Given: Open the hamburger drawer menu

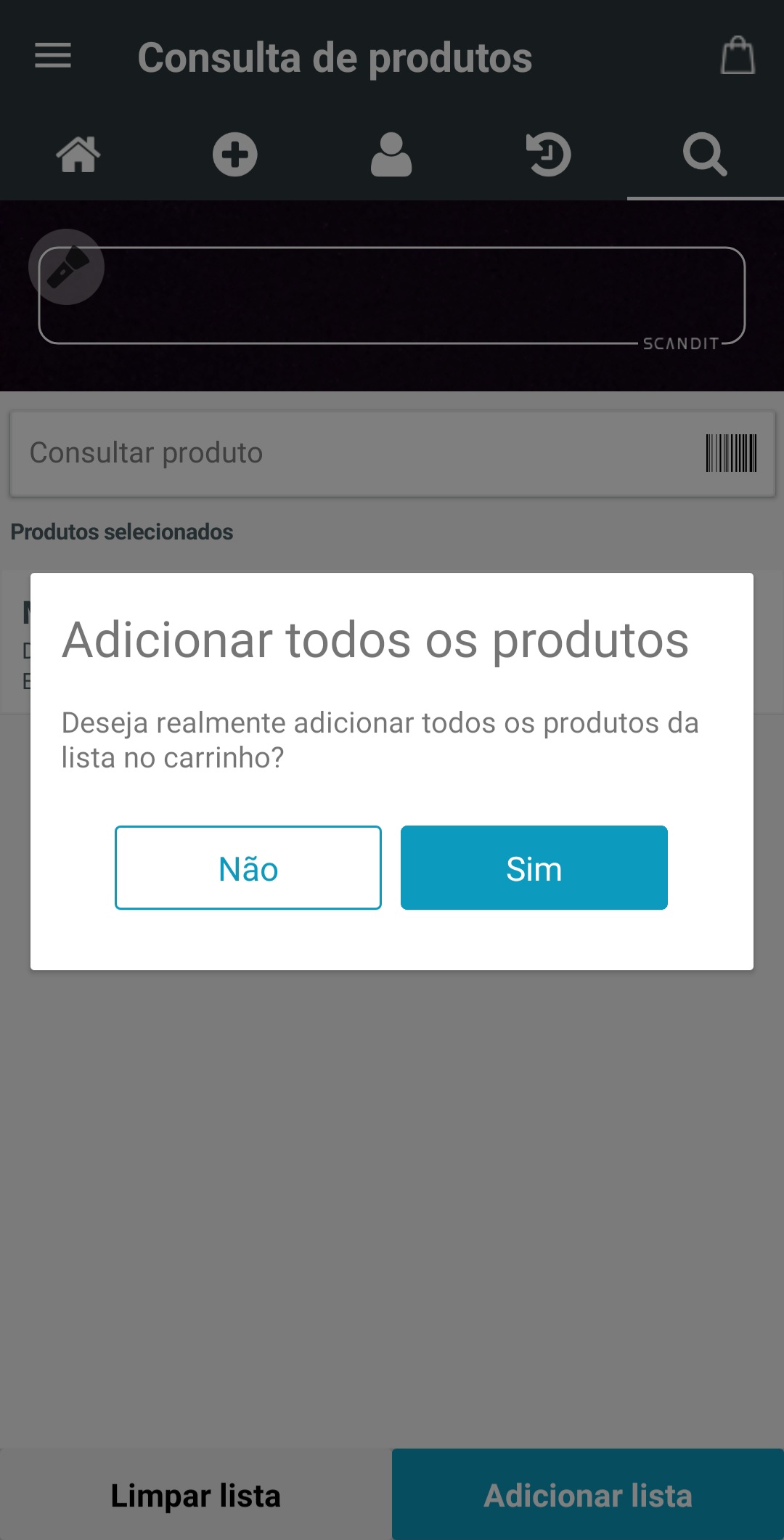Looking at the screenshot, I should pos(53,56).
